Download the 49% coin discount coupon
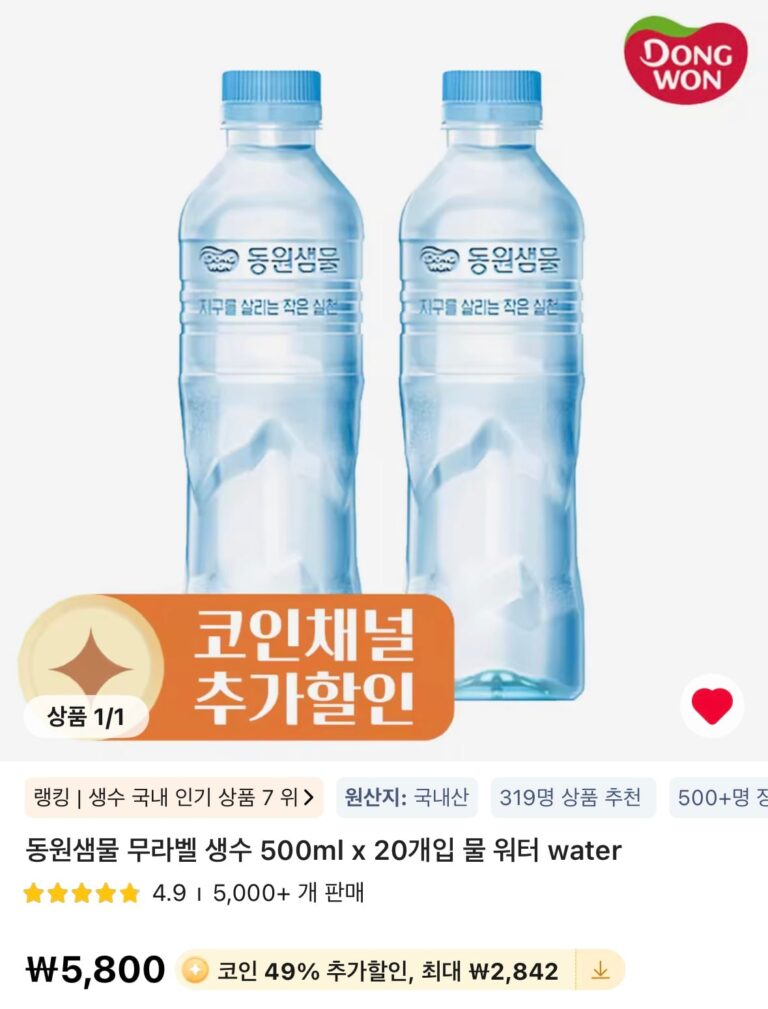 click(600, 970)
